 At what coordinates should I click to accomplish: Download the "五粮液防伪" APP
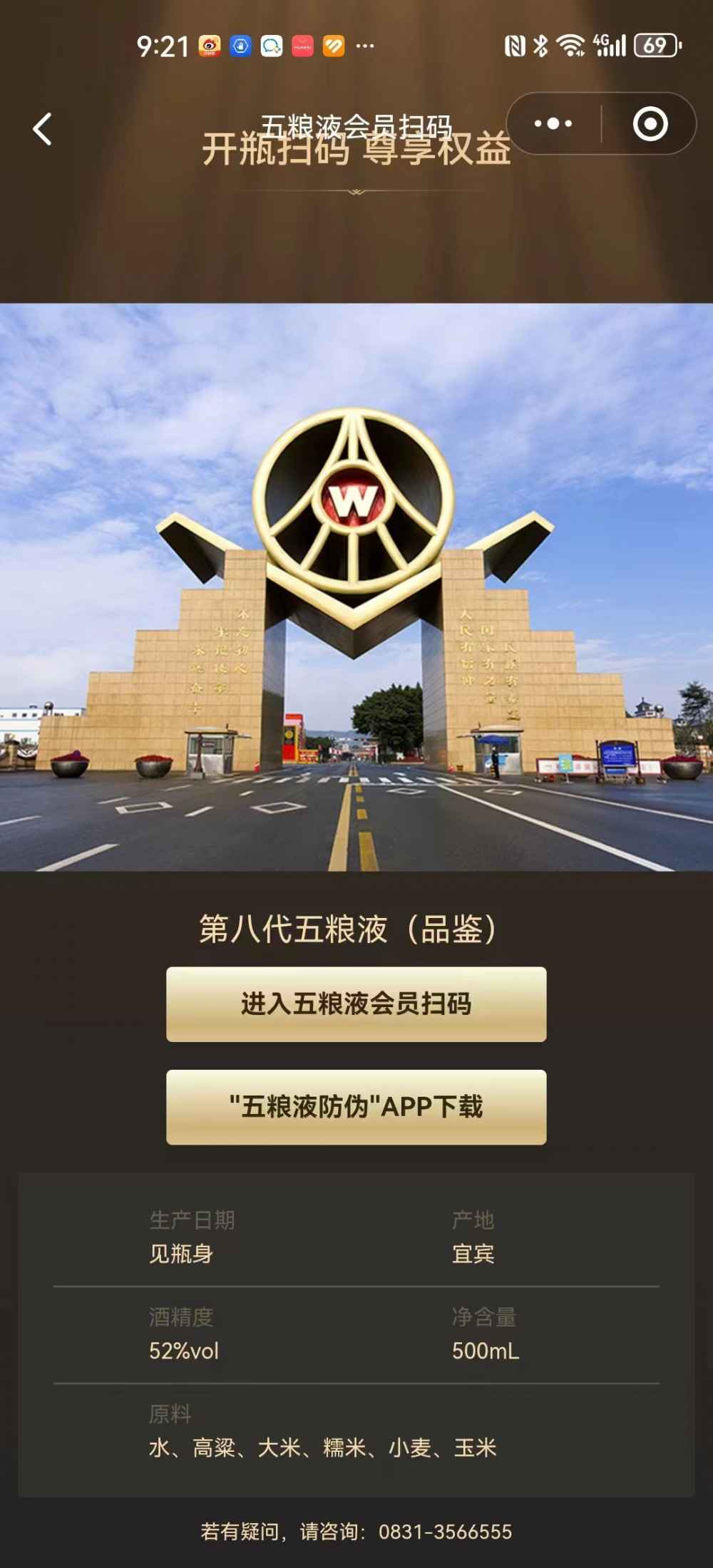click(x=356, y=1106)
